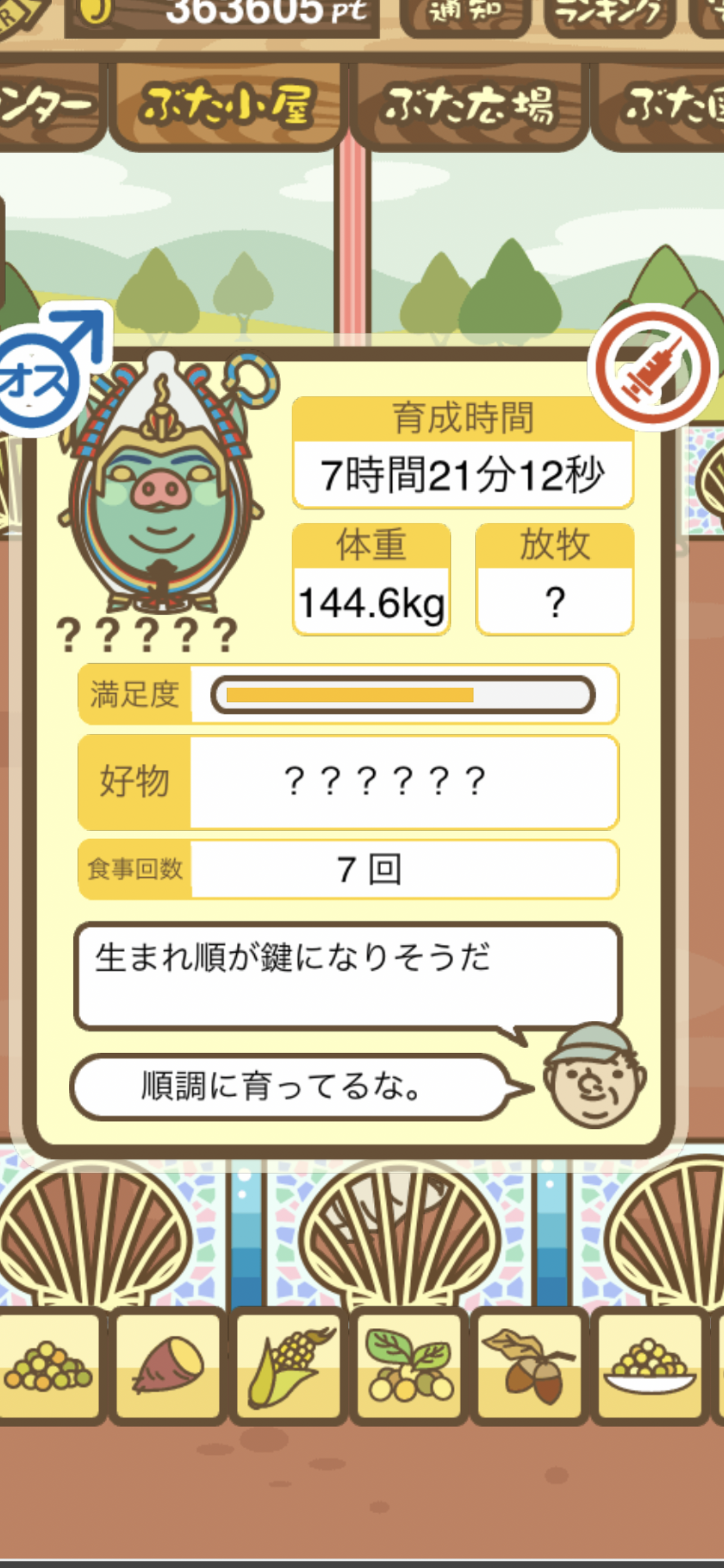724x1568 pixels.
Task: Switch to the ぶた広場 tab
Action: pyautogui.click(x=469, y=106)
